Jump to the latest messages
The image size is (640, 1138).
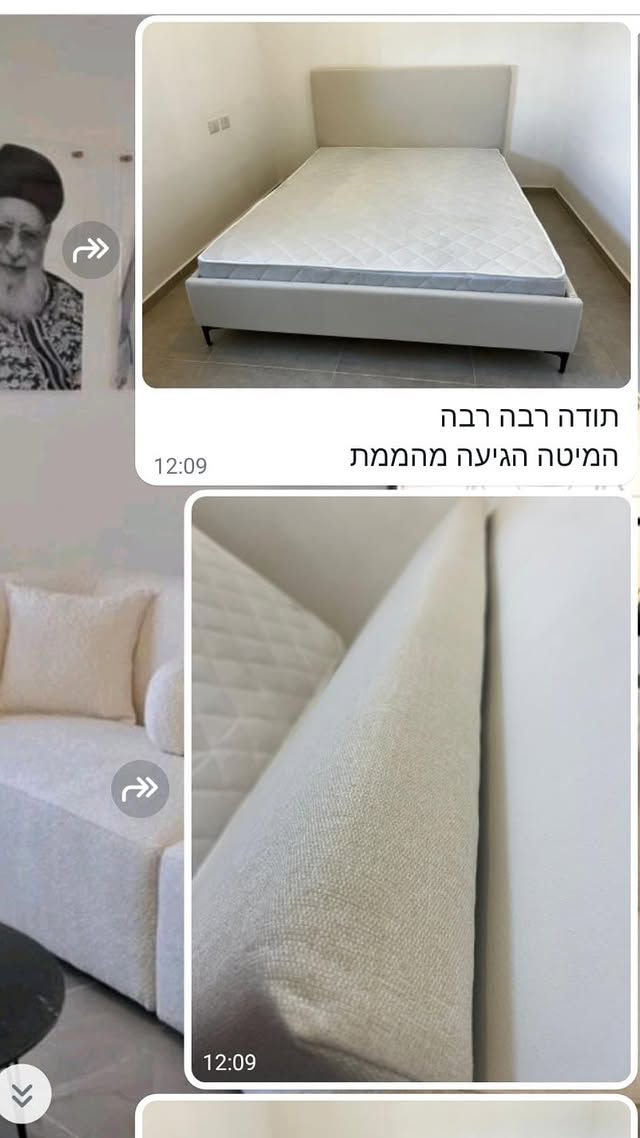tap(22, 1095)
